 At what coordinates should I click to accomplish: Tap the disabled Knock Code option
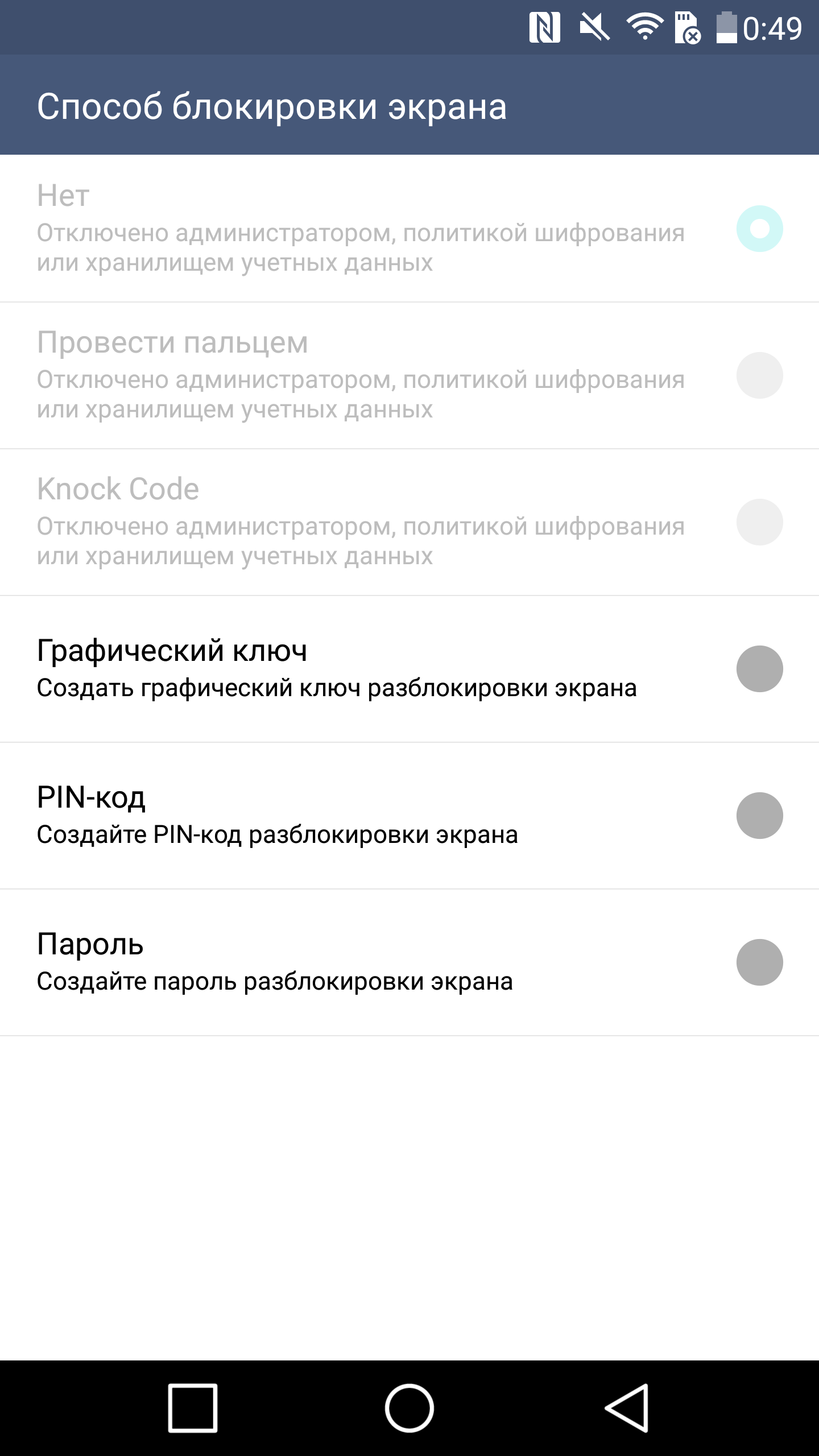[409, 522]
